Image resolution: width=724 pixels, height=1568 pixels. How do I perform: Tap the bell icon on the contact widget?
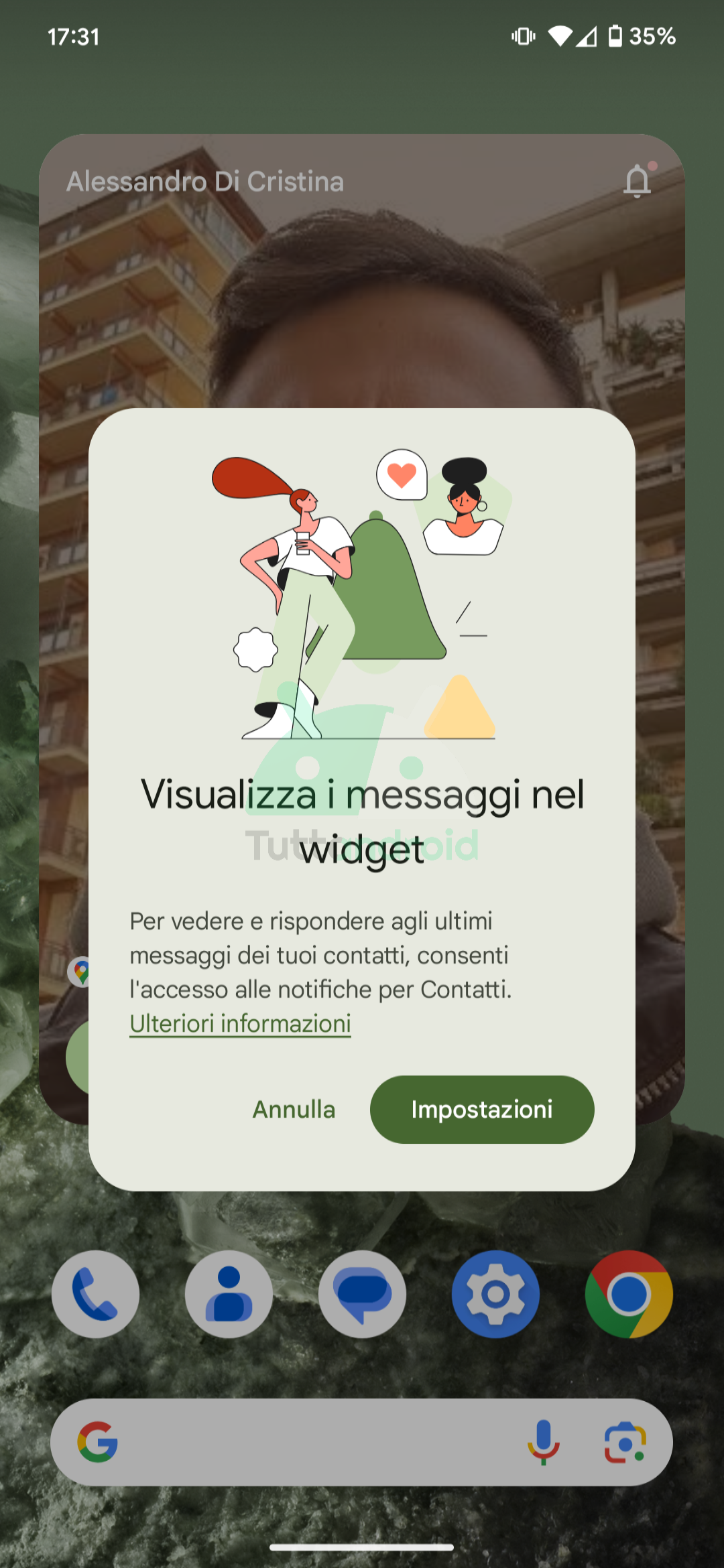(638, 181)
